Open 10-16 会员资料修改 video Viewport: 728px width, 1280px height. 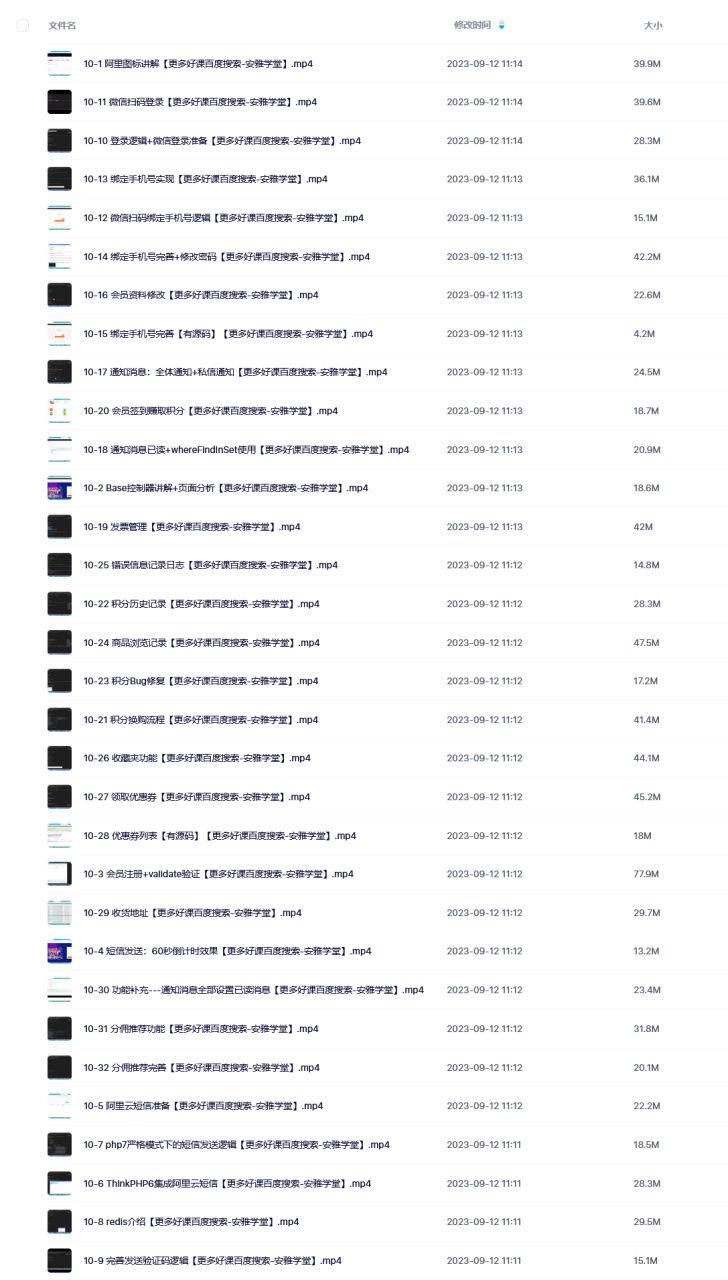(200, 295)
